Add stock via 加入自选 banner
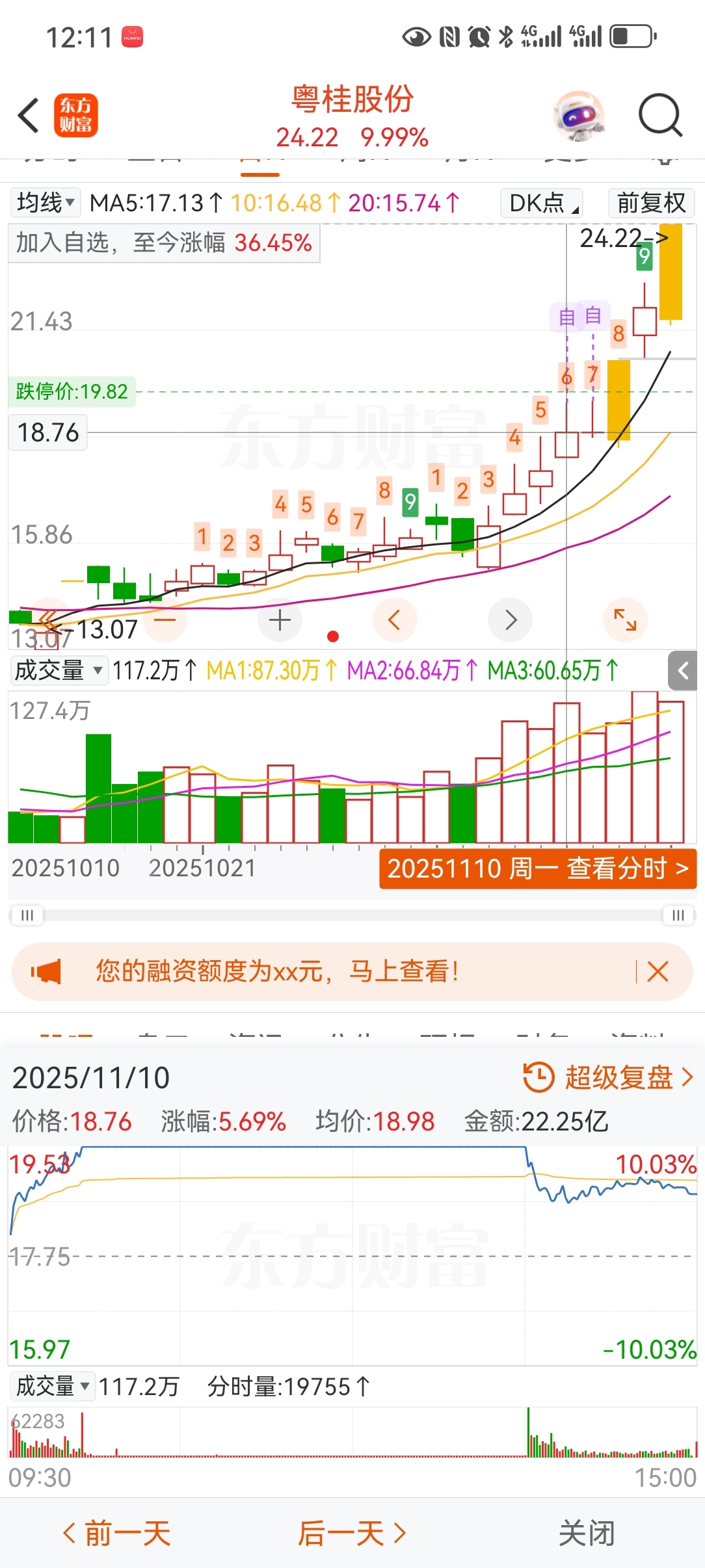The width and height of the screenshot is (705, 1568). (x=163, y=243)
